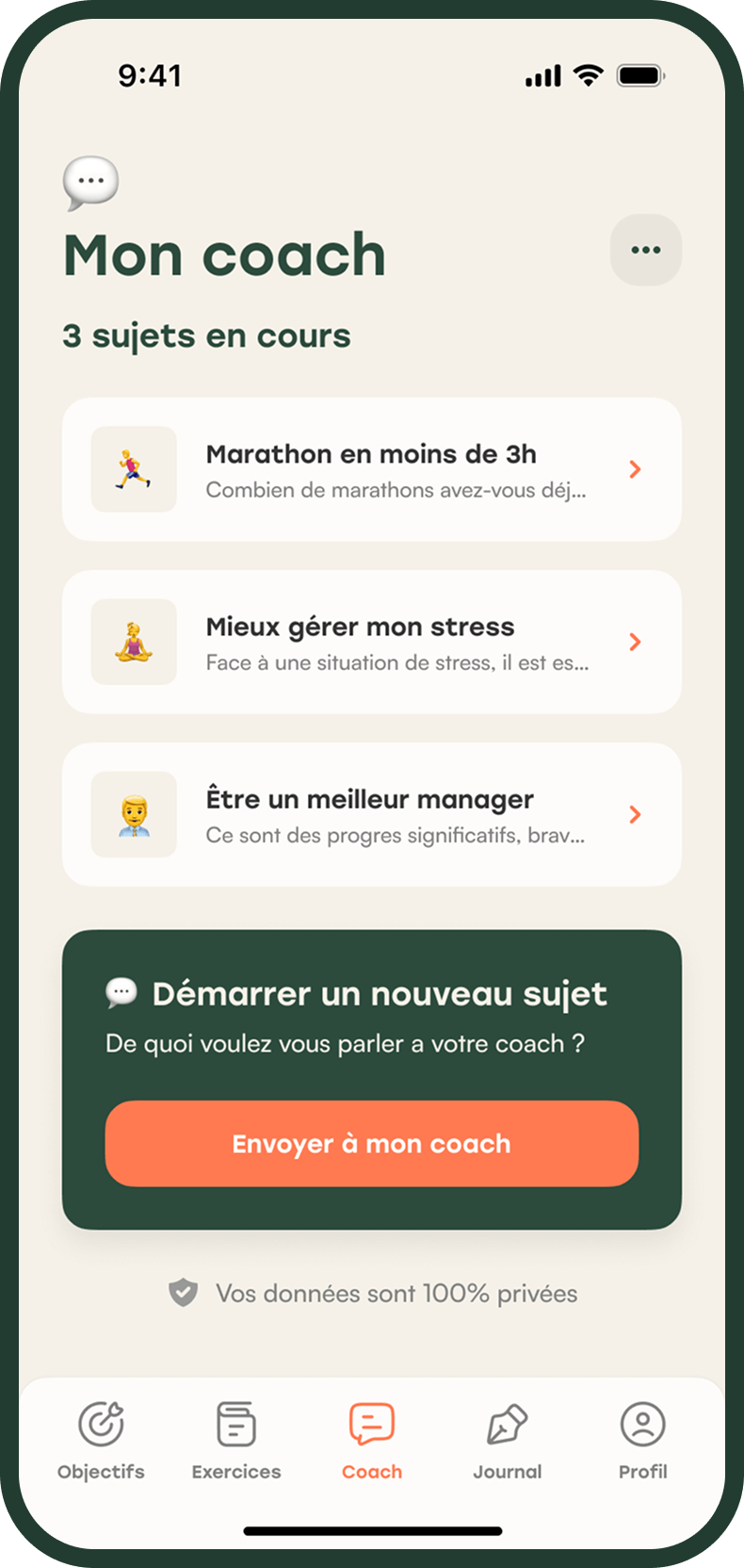This screenshot has height=1568, width=744.
Task: Switch to the Profil tab
Action: pyautogui.click(x=642, y=1441)
